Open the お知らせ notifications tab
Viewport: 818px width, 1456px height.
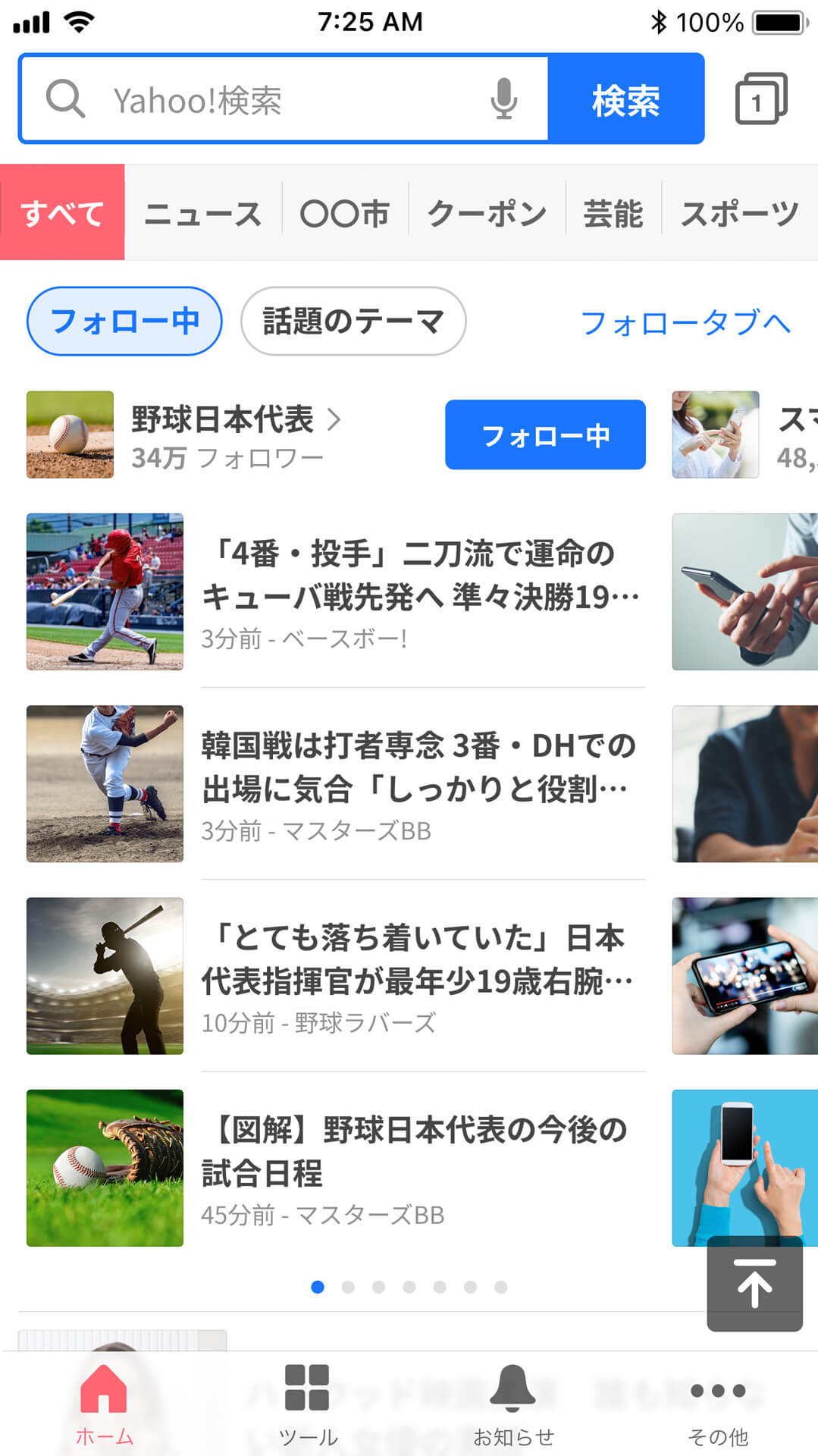click(513, 1403)
